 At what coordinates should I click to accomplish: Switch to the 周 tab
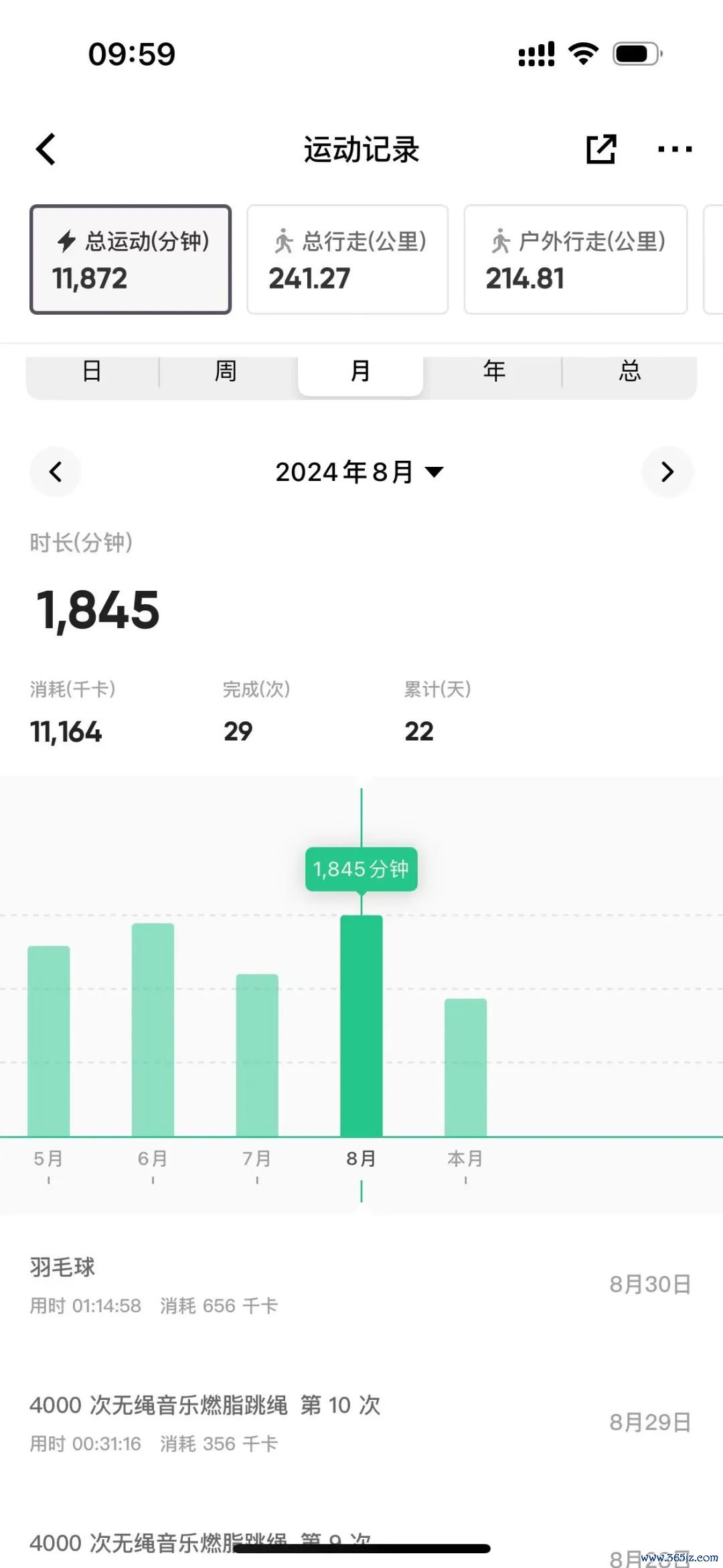click(226, 371)
